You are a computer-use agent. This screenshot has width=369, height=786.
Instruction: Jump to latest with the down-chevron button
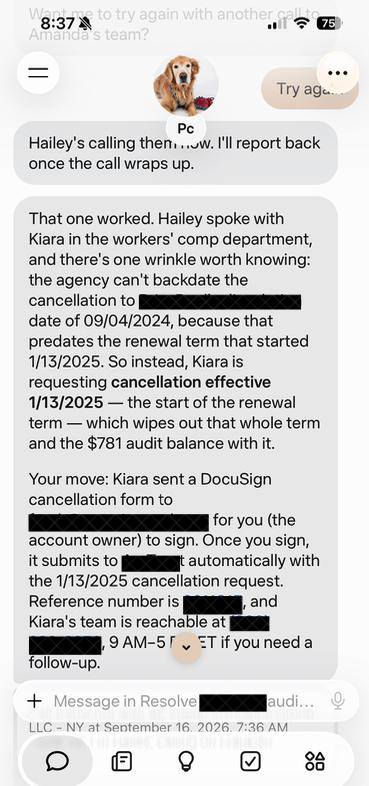pyautogui.click(x=187, y=647)
